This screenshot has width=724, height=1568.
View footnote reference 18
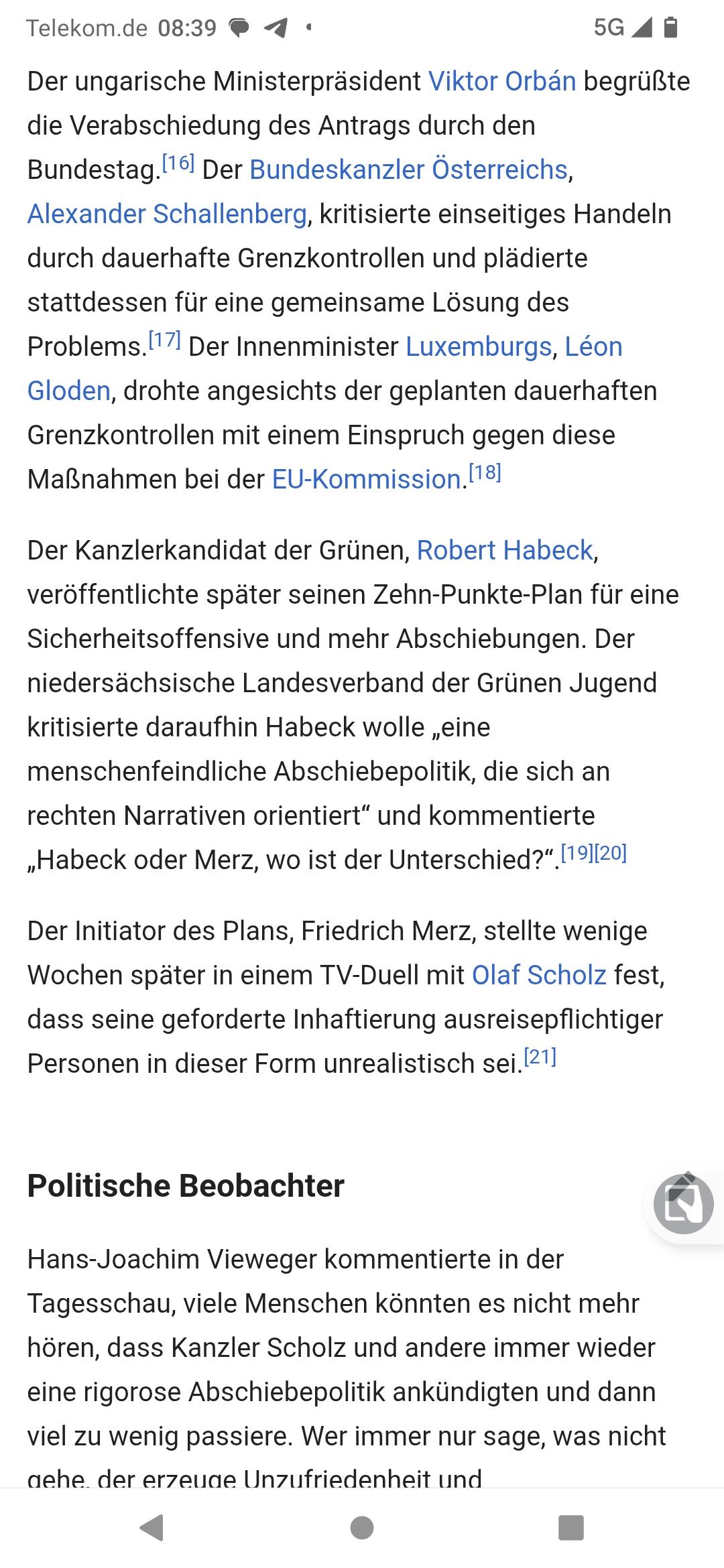485,472
